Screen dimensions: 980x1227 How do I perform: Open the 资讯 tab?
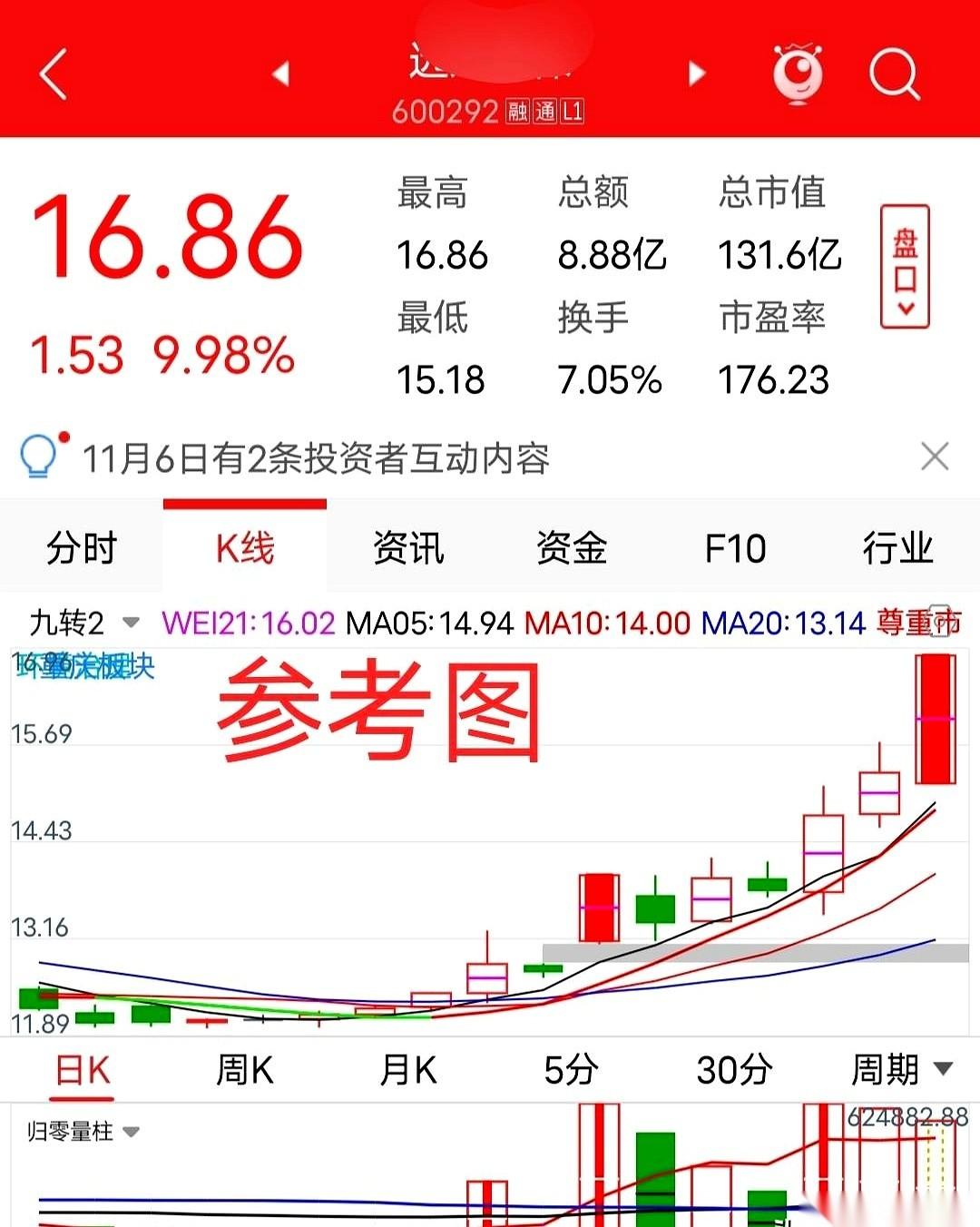coord(408,548)
